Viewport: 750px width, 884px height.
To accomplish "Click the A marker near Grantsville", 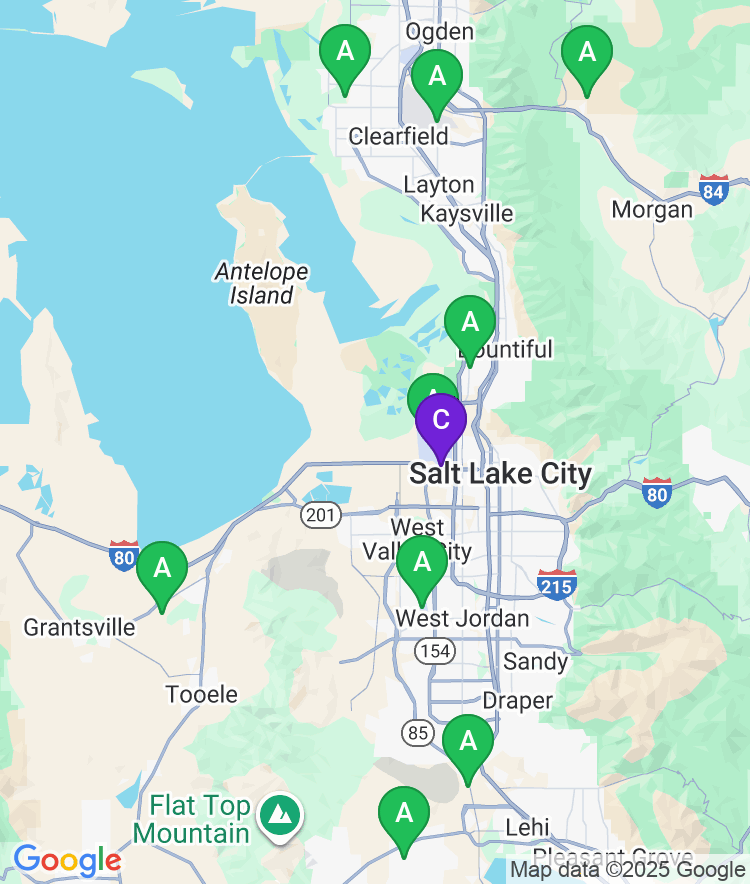I will pyautogui.click(x=162, y=568).
